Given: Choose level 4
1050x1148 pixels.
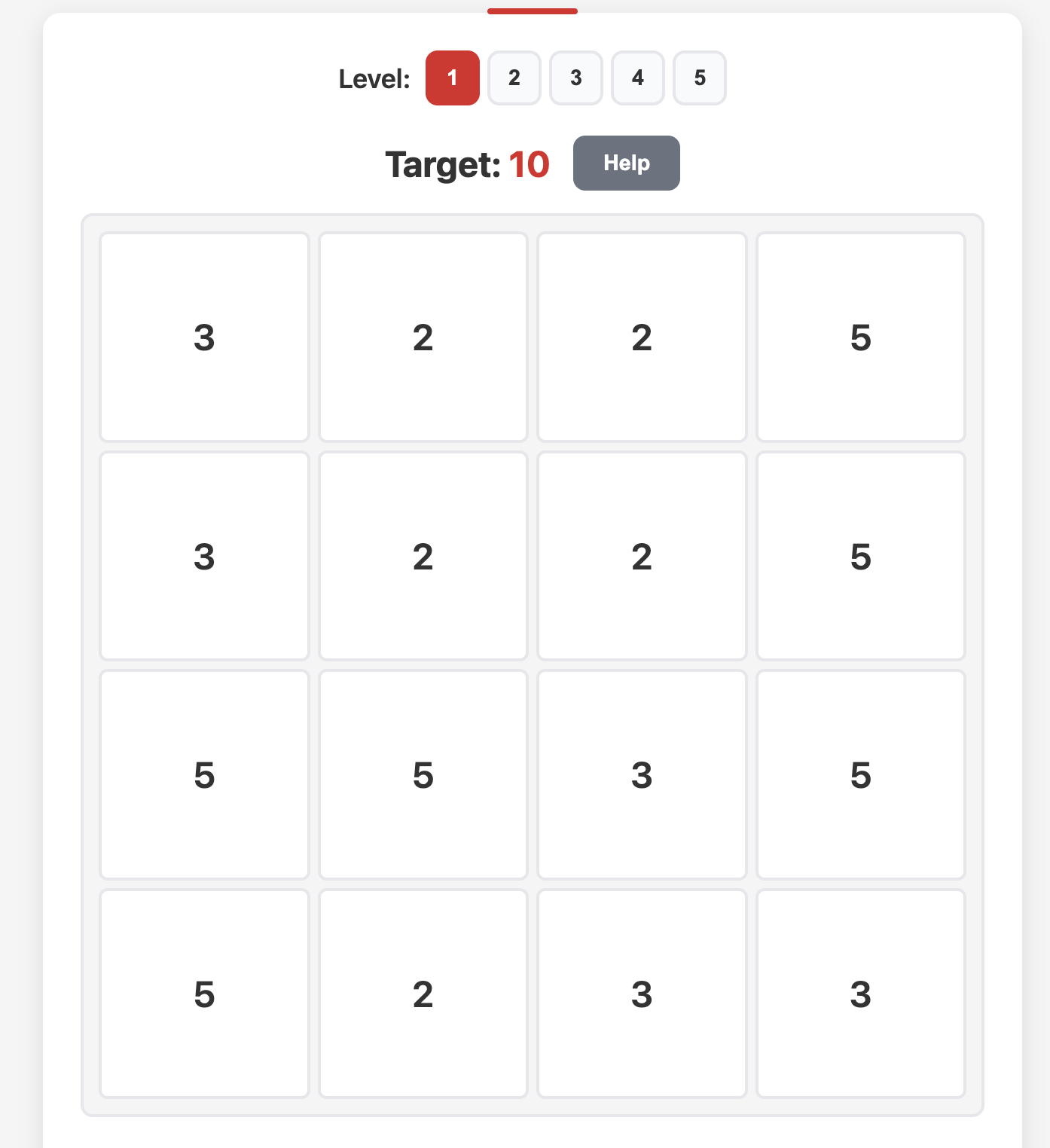Looking at the screenshot, I should (x=637, y=78).
